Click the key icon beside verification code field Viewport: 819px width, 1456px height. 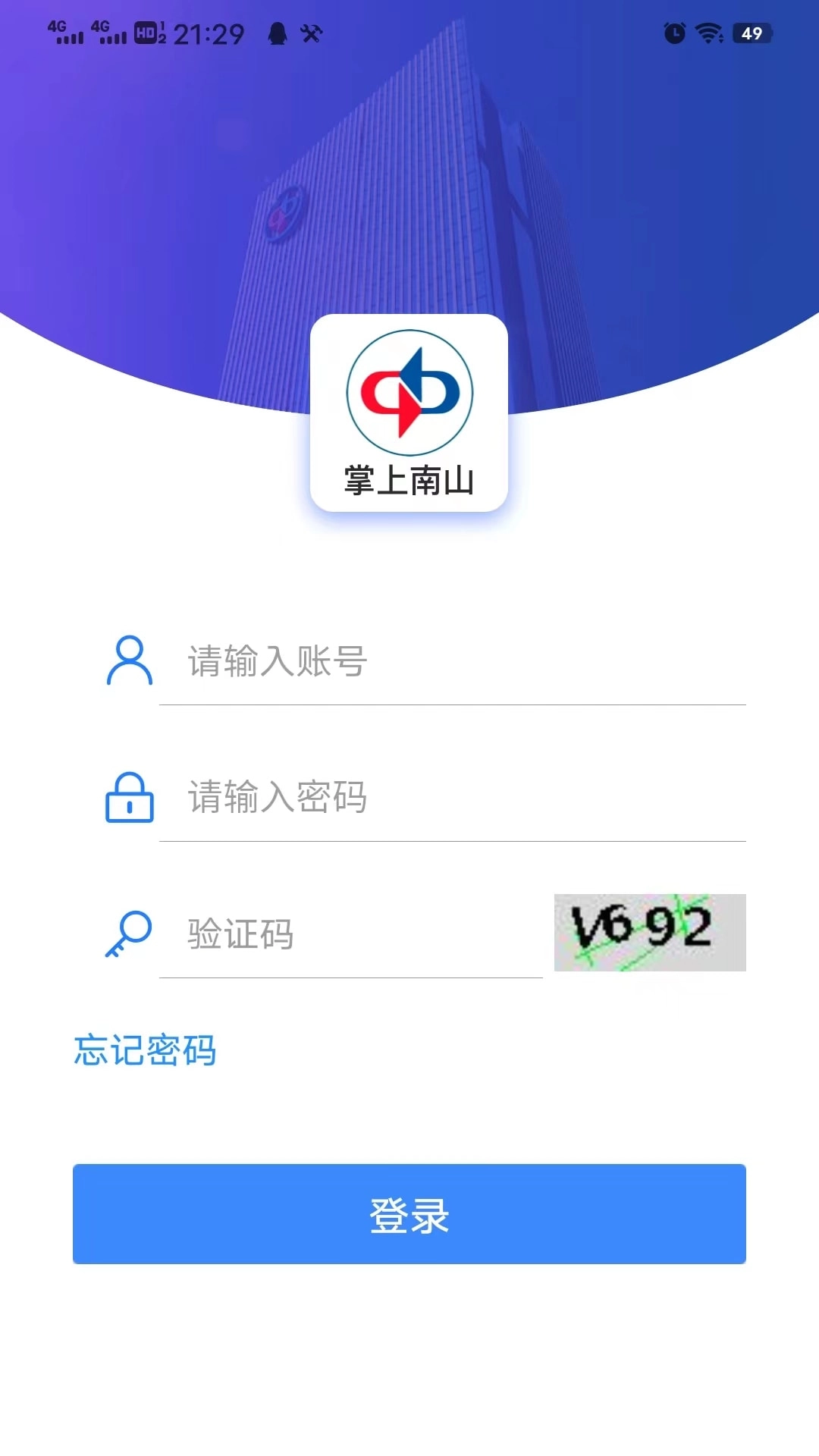point(129,934)
